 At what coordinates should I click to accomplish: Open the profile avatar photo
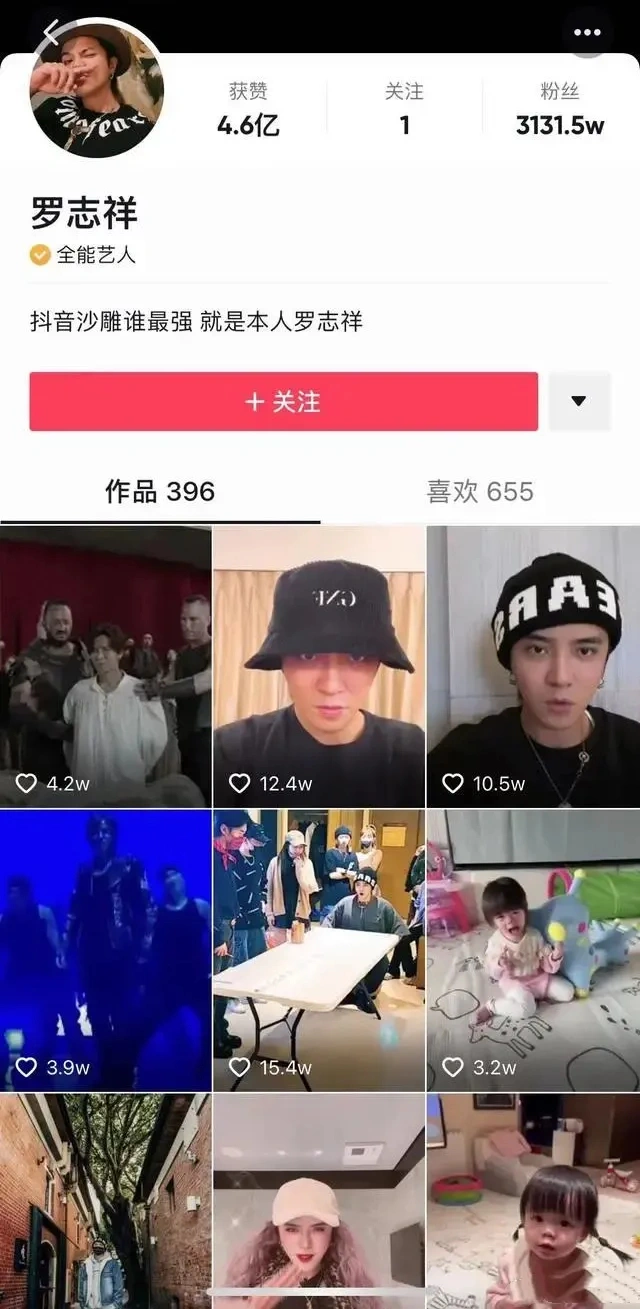pyautogui.click(x=97, y=92)
